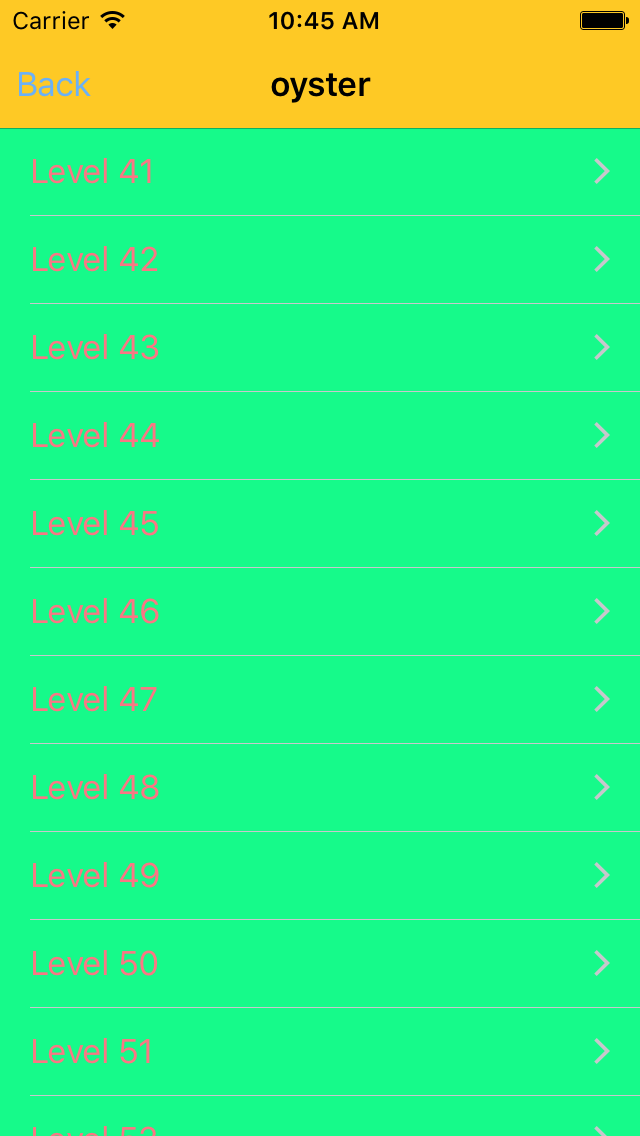Open Level 49
The height and width of the screenshot is (1136, 640).
tap(320, 875)
